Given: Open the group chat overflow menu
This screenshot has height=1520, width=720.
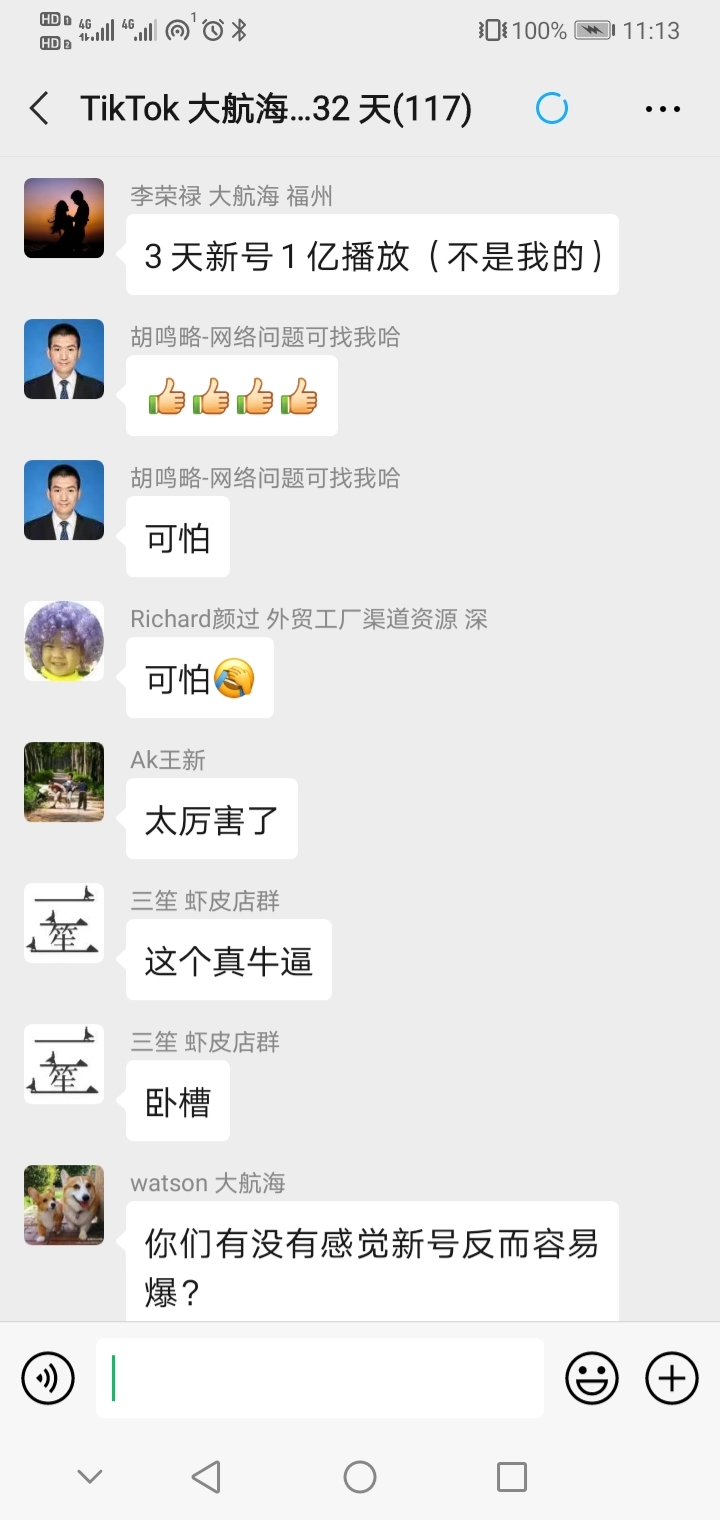Looking at the screenshot, I should pos(662,108).
